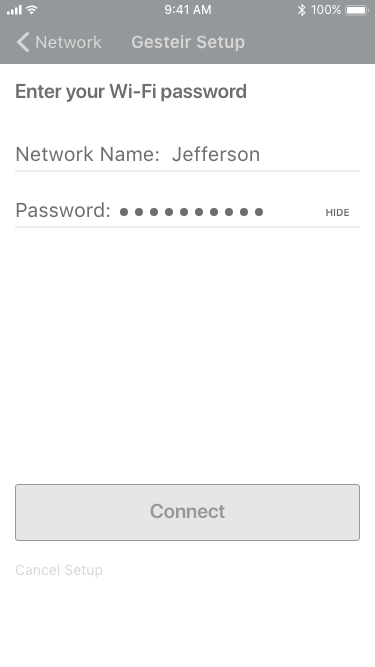Tap the Password field

187,211
